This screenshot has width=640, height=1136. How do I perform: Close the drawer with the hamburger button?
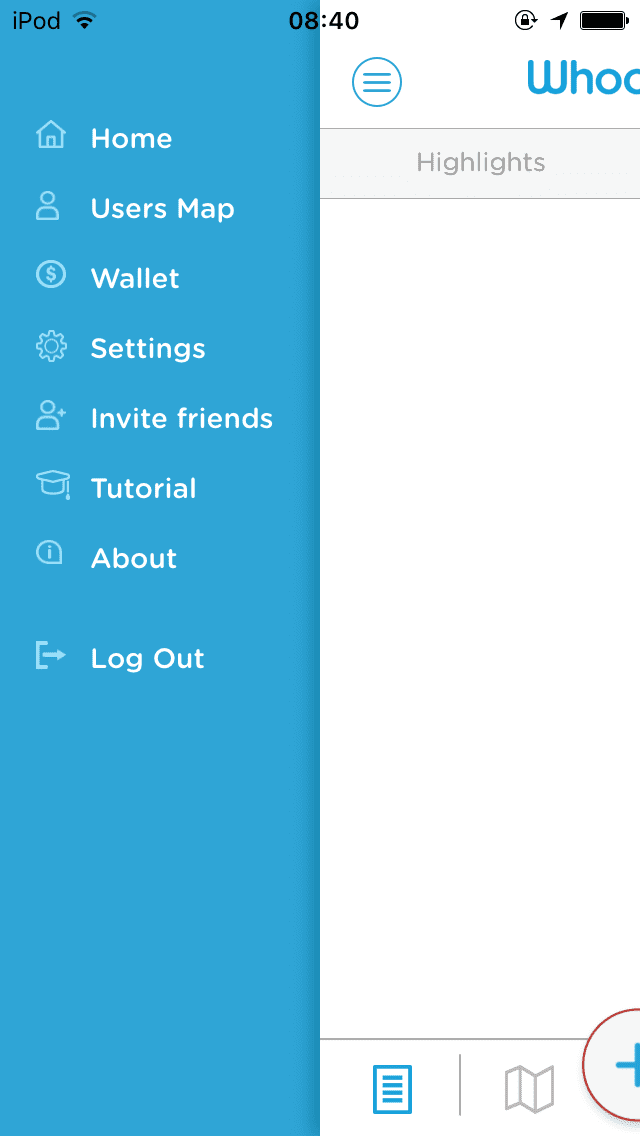(x=377, y=82)
